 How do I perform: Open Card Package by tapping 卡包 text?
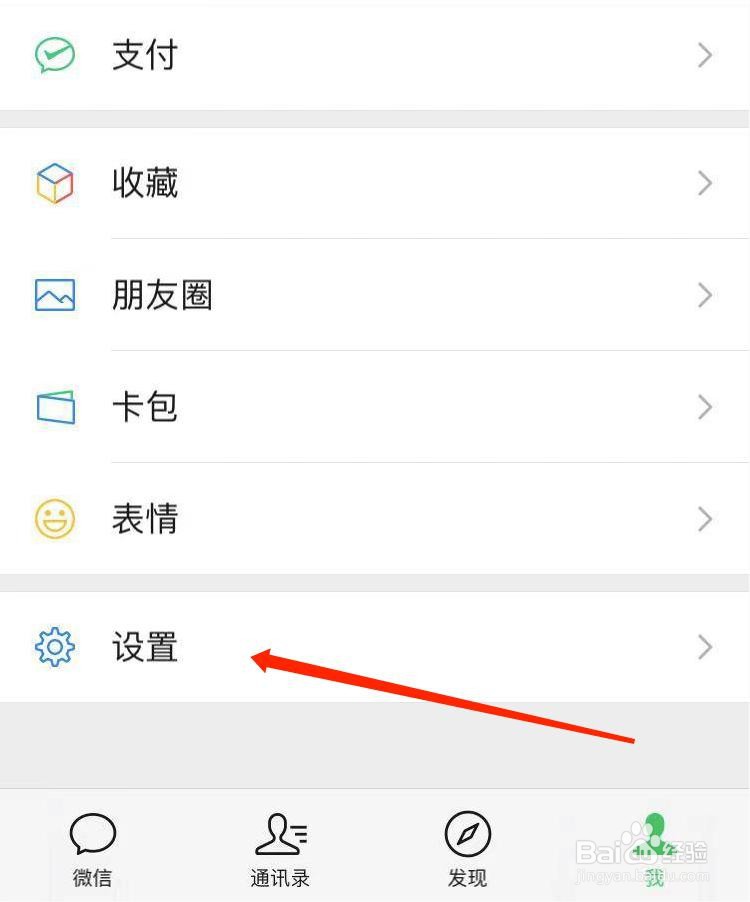145,407
